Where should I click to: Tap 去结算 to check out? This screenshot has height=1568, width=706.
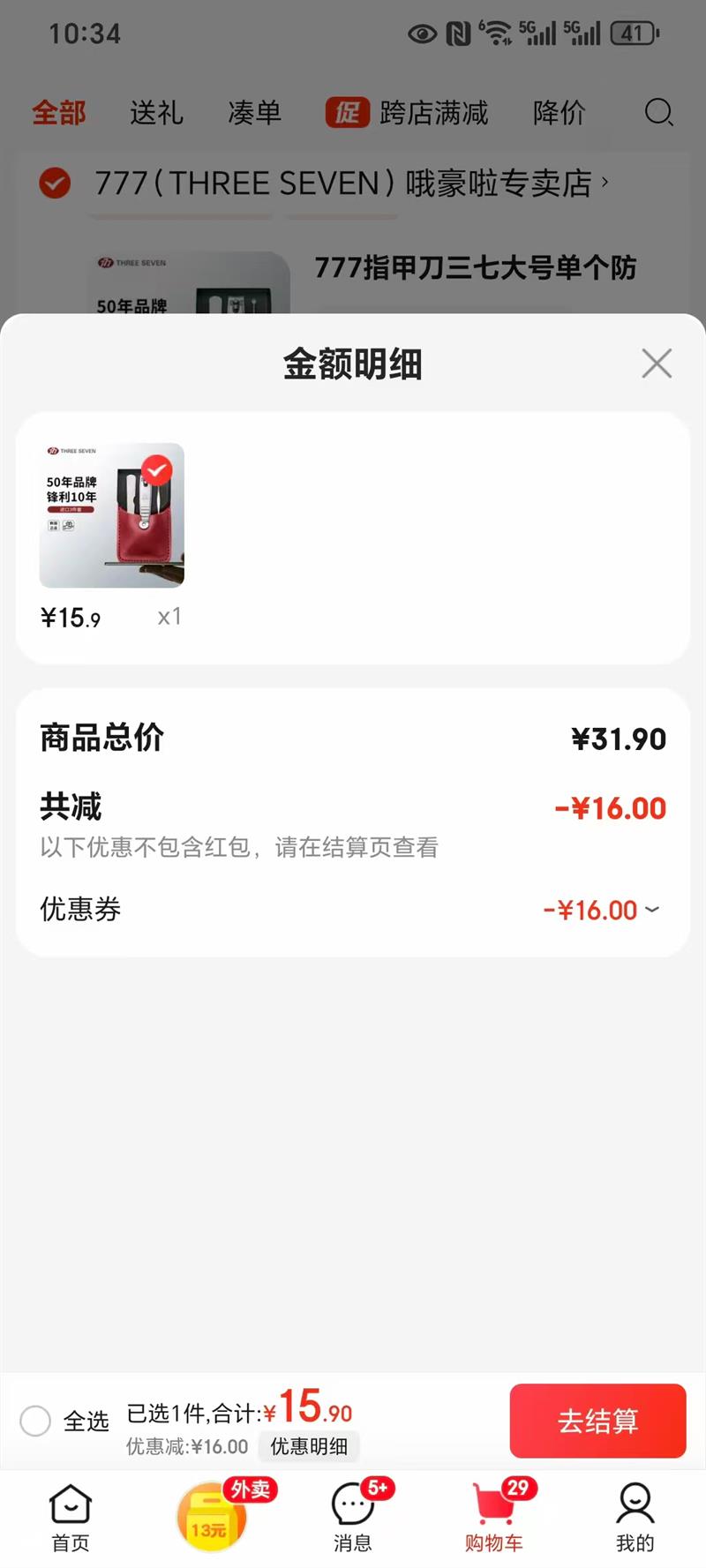click(x=597, y=1420)
